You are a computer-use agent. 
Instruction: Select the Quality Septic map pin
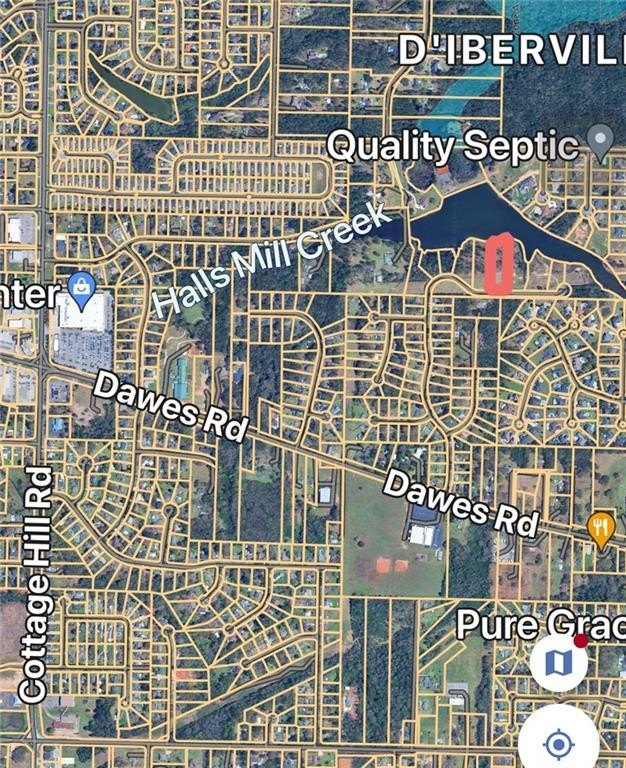click(x=600, y=143)
